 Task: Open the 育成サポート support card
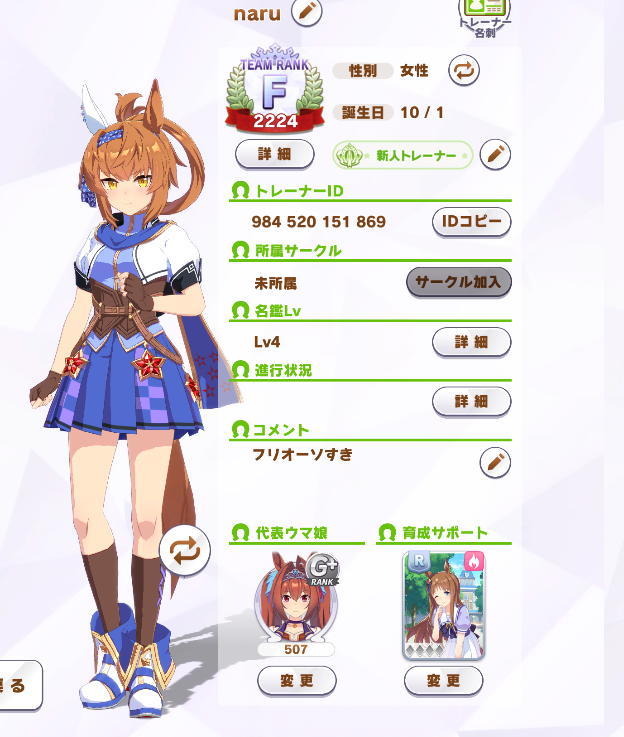tap(443, 604)
